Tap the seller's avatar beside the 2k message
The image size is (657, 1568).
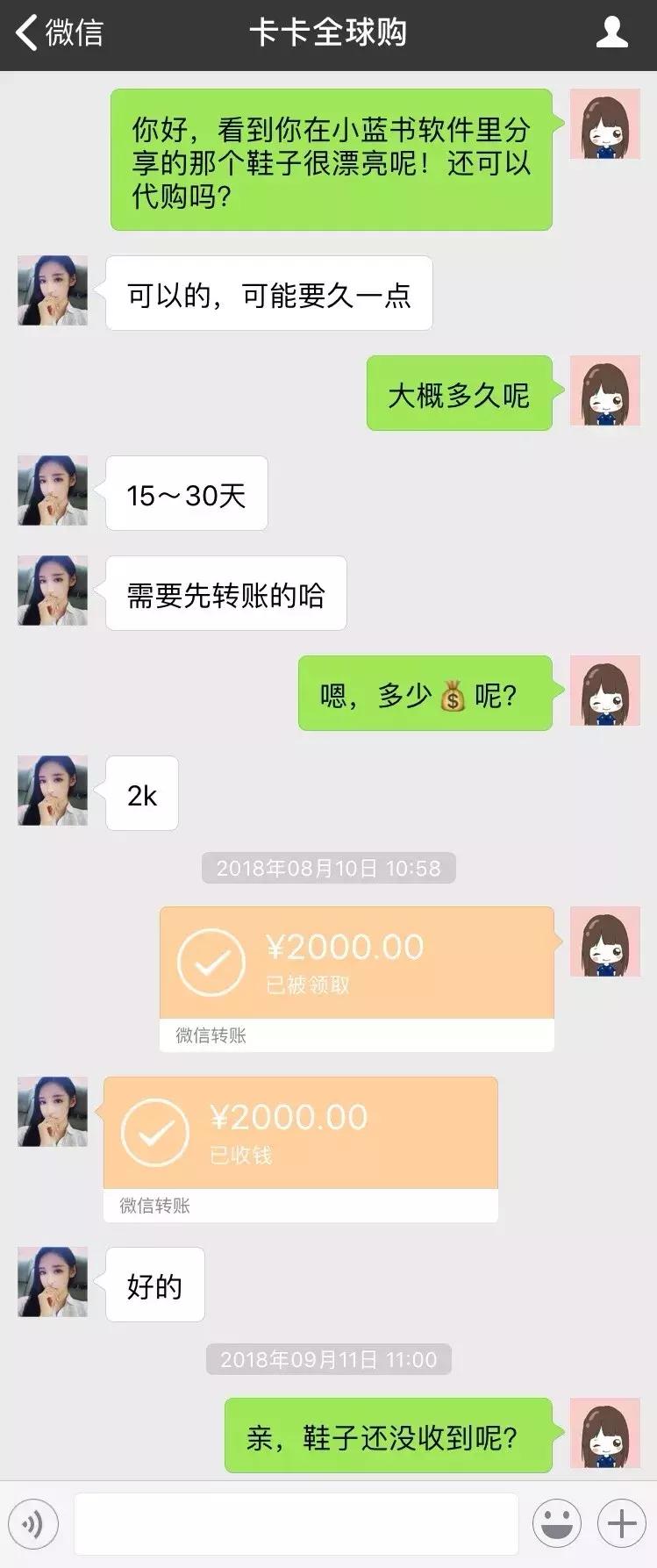(x=53, y=794)
